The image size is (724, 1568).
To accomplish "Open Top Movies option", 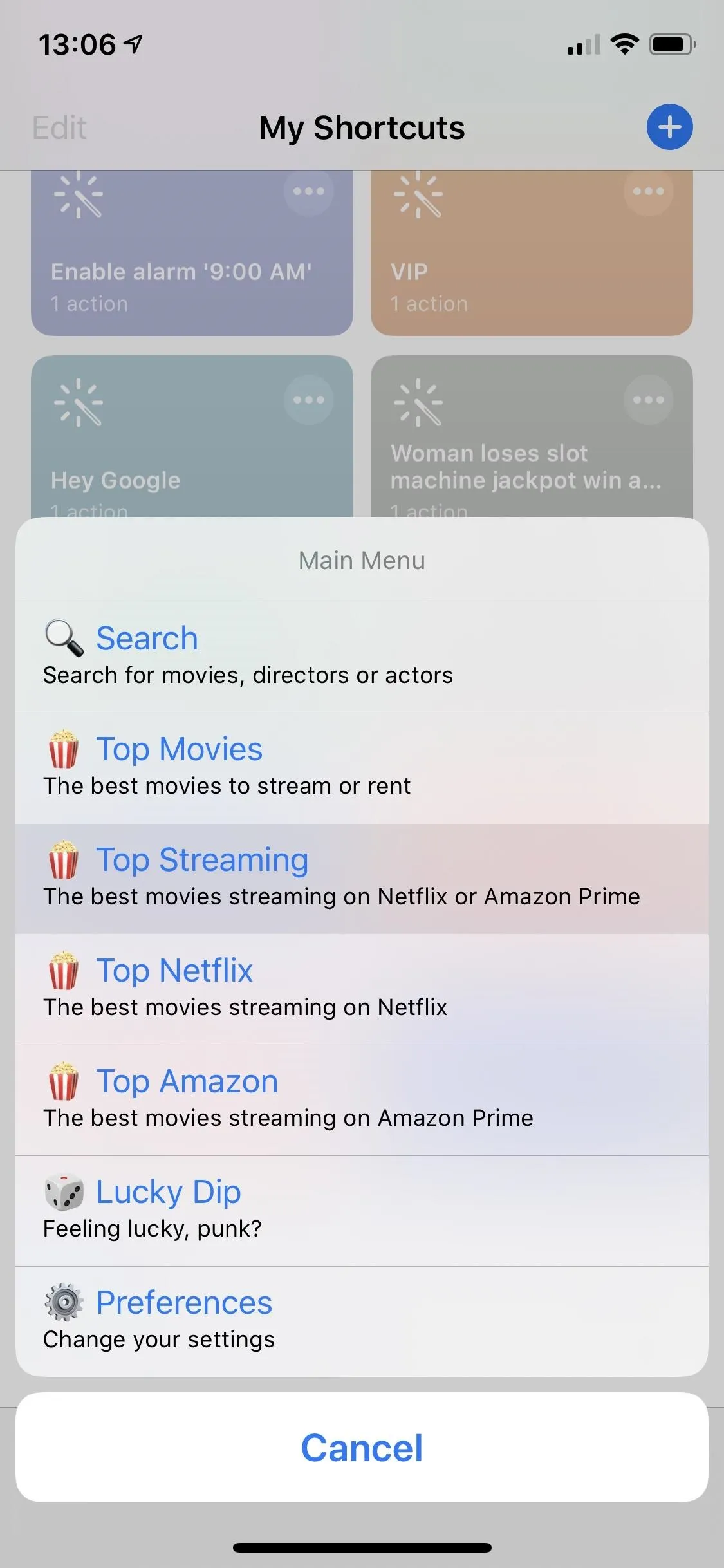I will pos(362,768).
